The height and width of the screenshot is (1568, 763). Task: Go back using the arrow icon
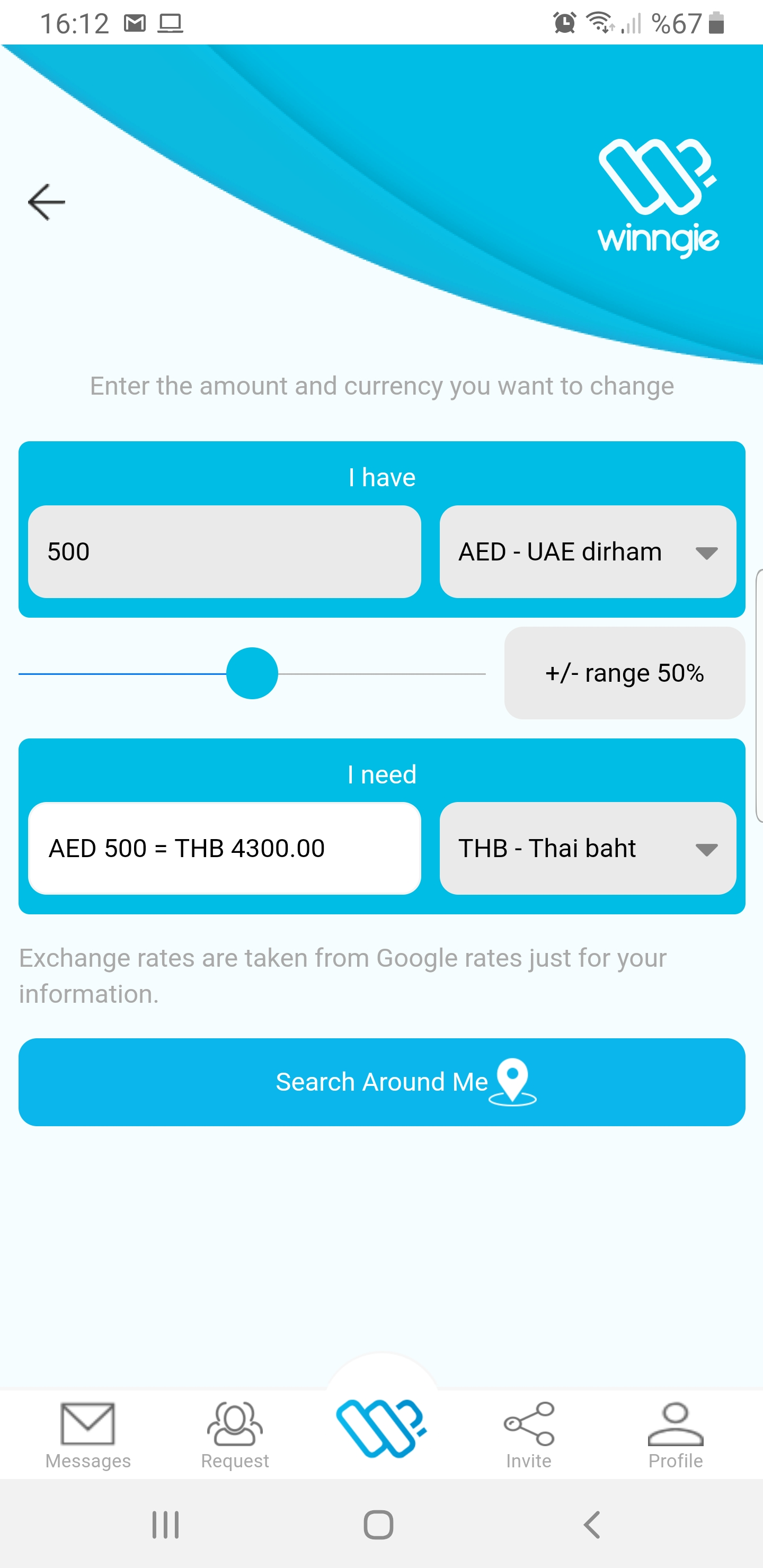46,202
